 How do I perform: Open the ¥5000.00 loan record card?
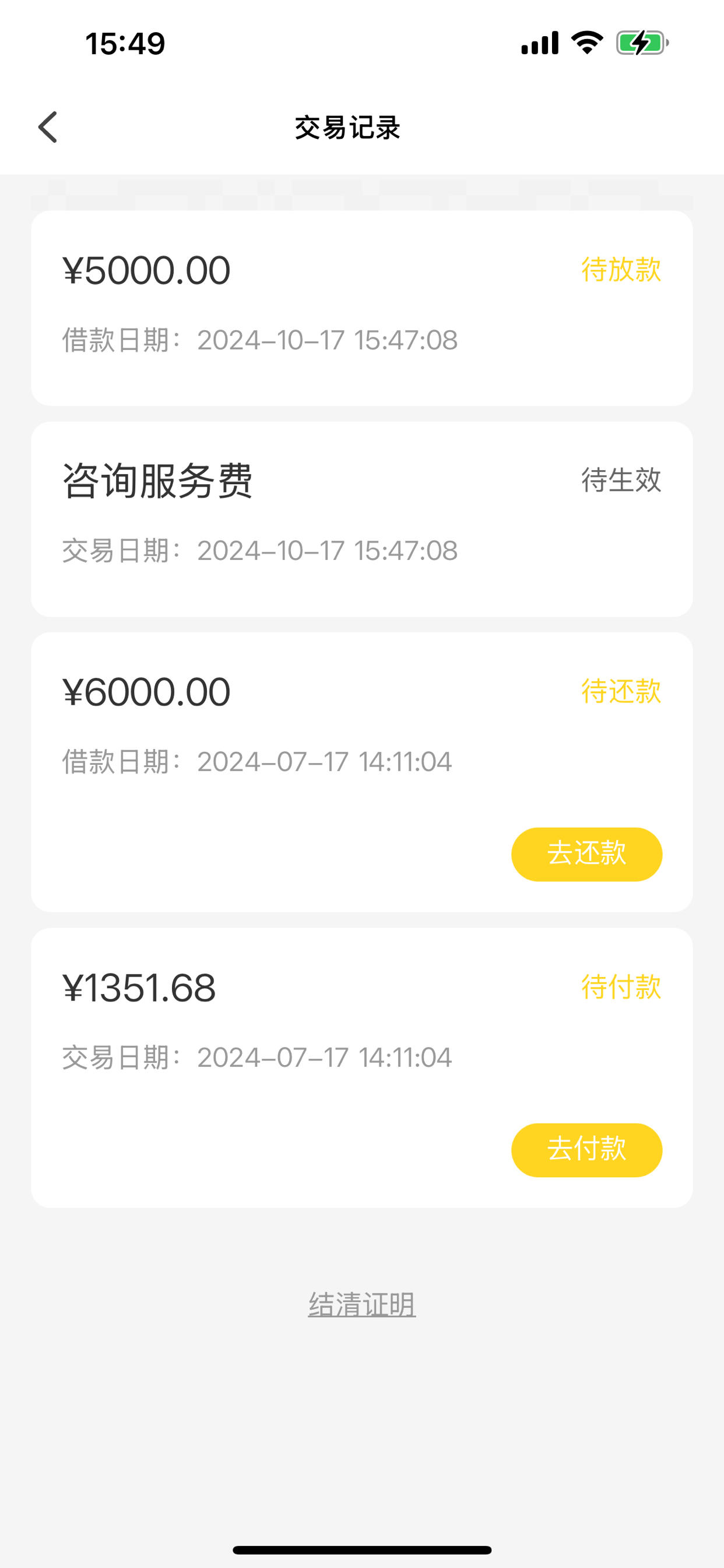[x=362, y=308]
